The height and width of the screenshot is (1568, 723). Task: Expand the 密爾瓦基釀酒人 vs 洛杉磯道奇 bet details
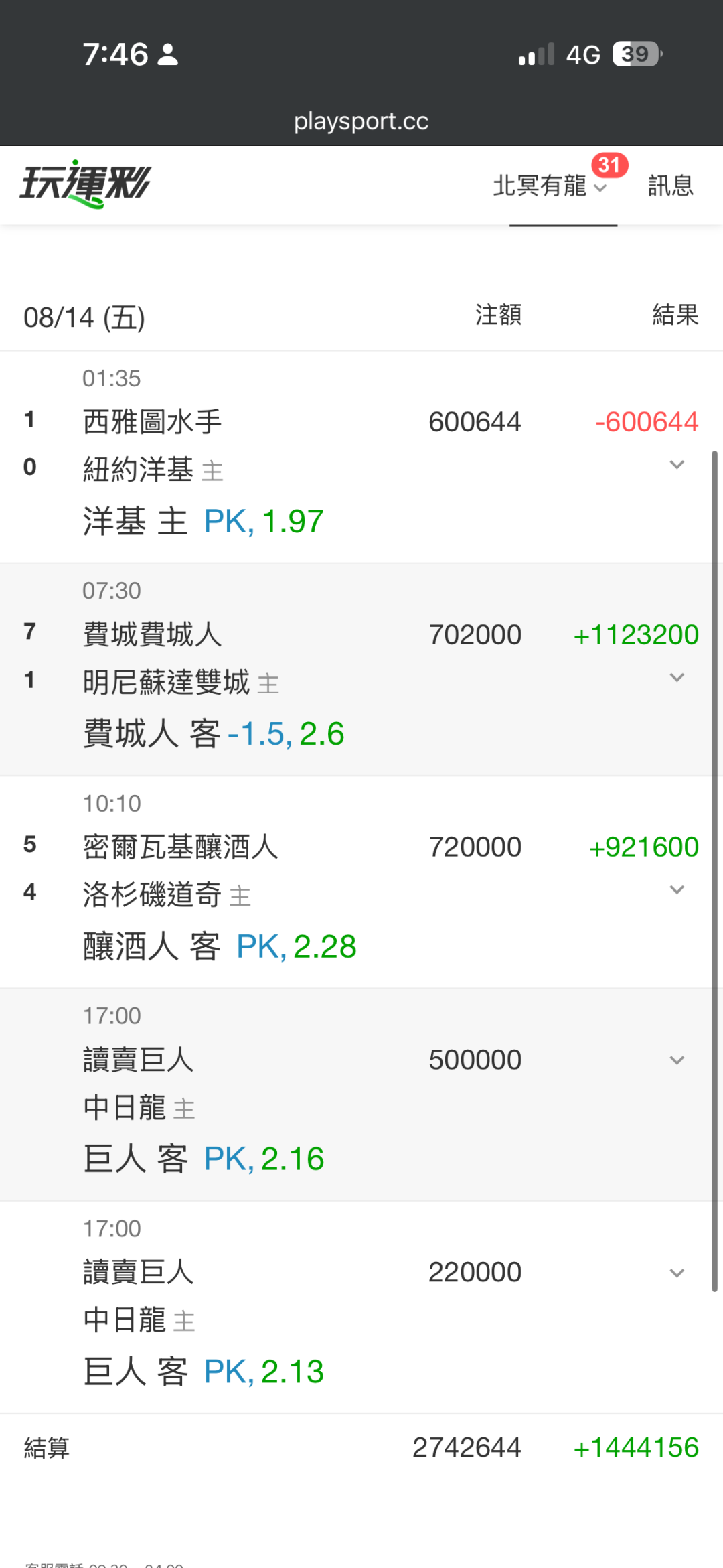(677, 889)
